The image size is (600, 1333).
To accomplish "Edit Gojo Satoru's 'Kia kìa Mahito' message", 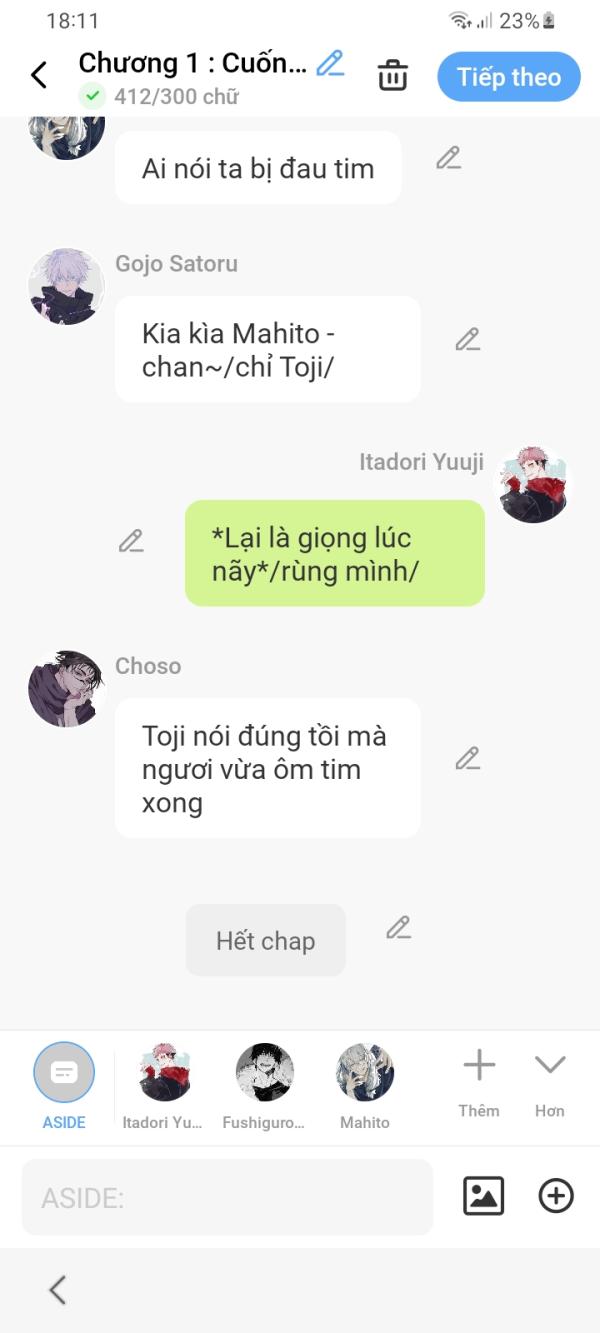I will (x=467, y=340).
